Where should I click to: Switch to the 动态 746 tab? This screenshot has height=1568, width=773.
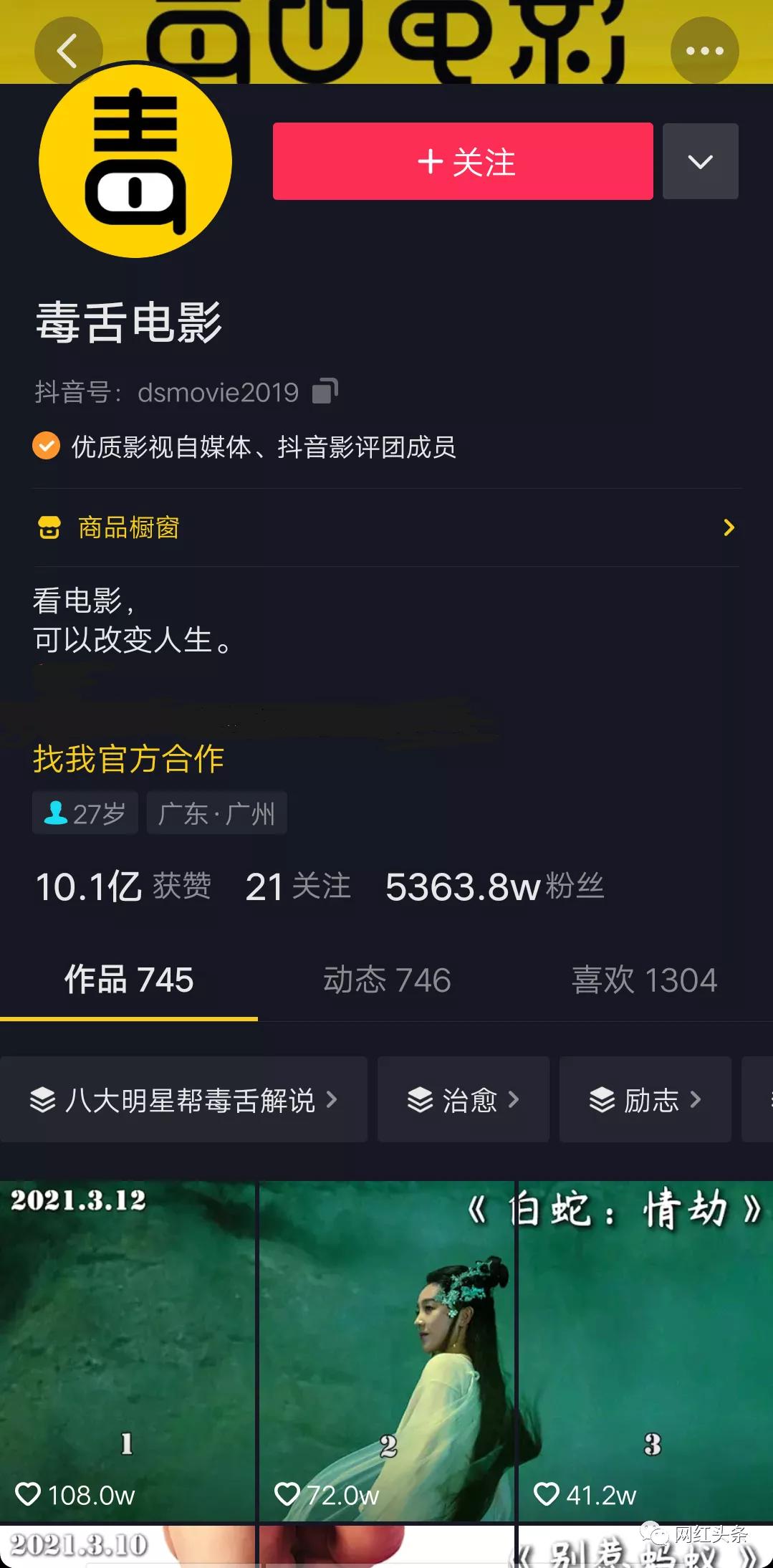click(387, 980)
